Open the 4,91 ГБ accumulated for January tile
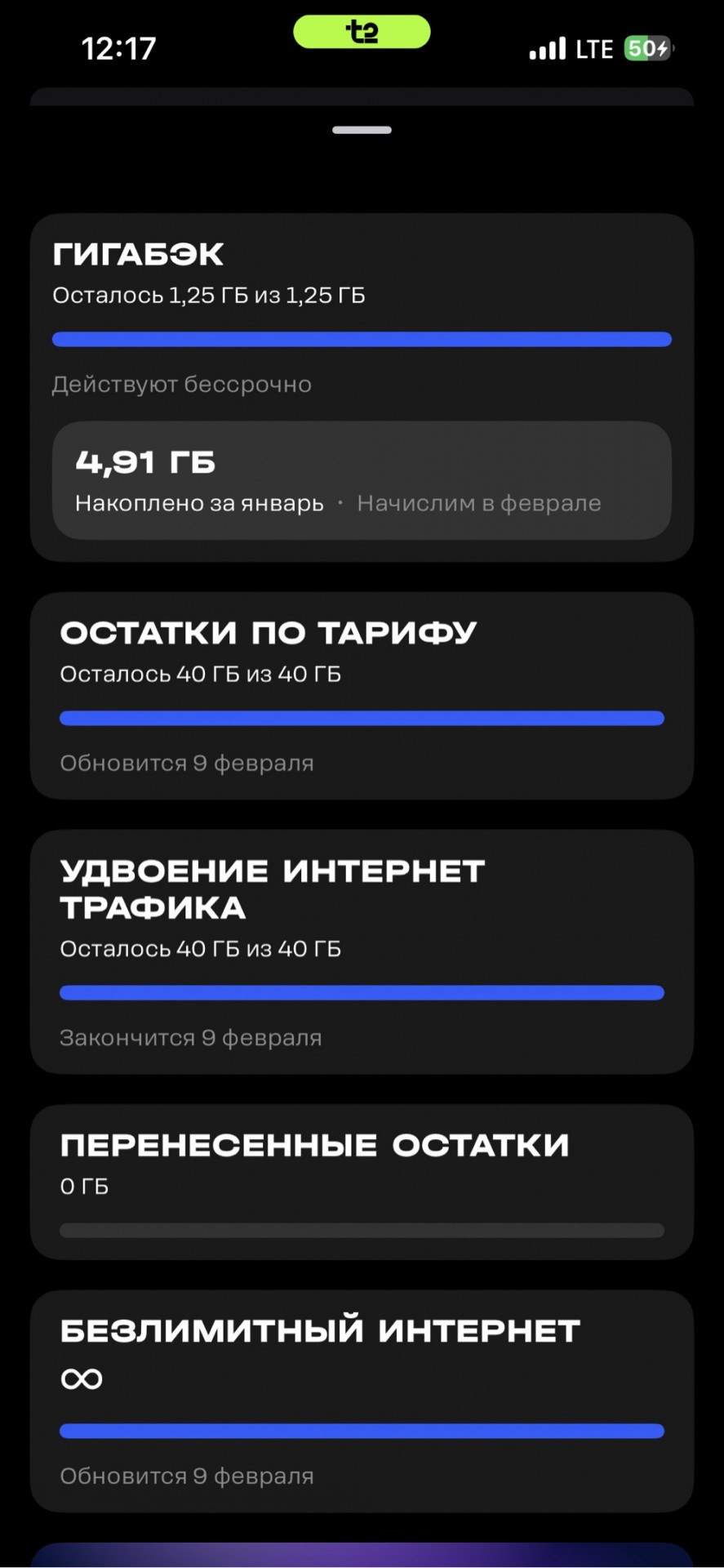Screen dimensions: 724x1568 (362, 480)
